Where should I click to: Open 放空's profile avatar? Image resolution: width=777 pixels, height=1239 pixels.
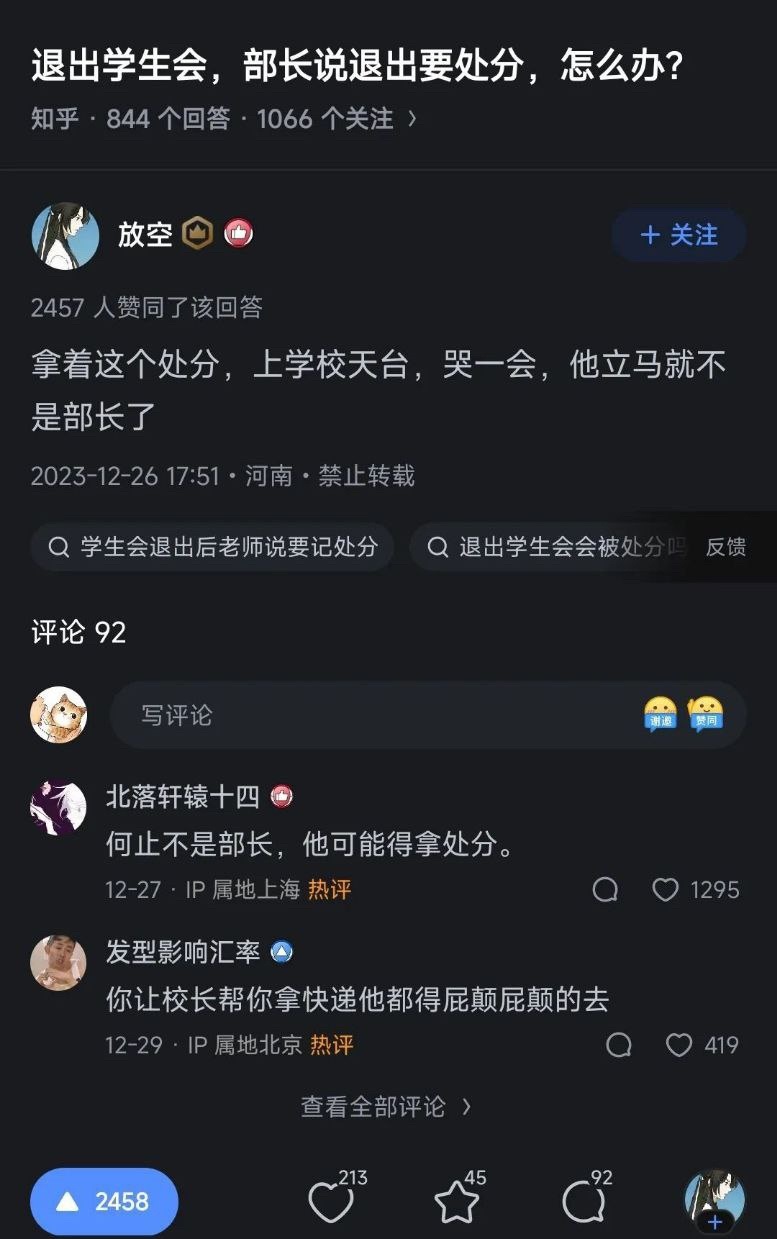(65, 236)
